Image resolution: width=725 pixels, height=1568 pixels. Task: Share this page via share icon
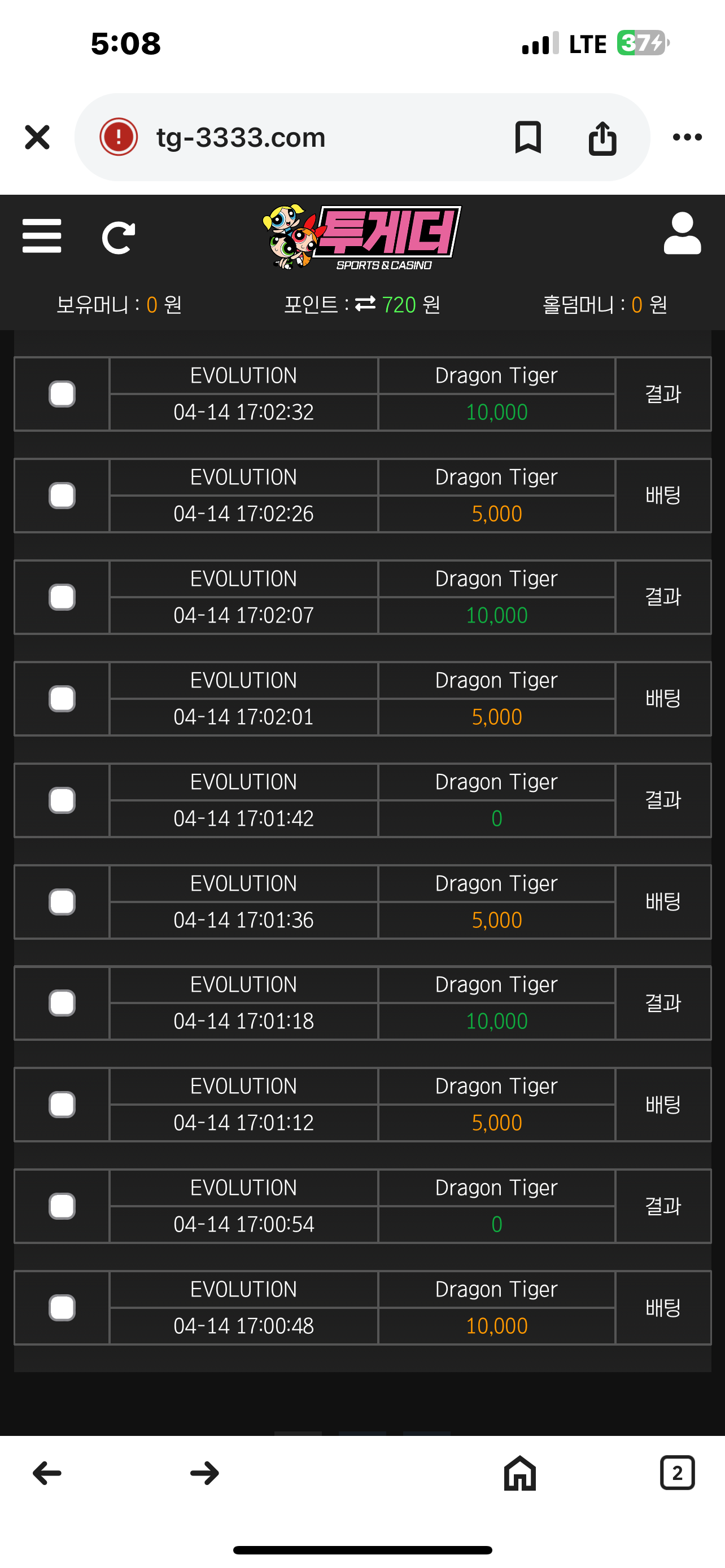(602, 138)
